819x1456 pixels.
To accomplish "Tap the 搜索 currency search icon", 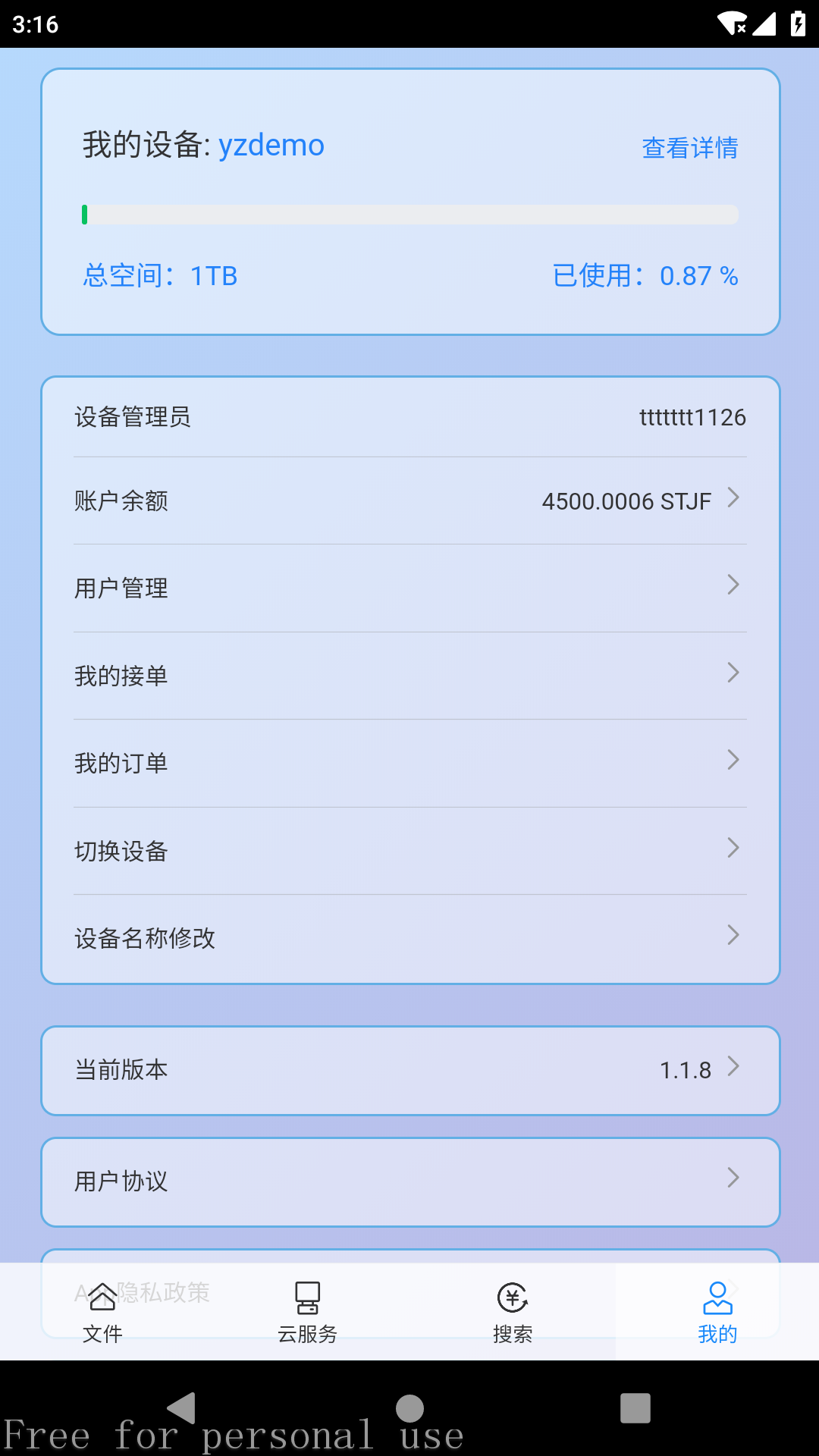I will [x=512, y=1294].
